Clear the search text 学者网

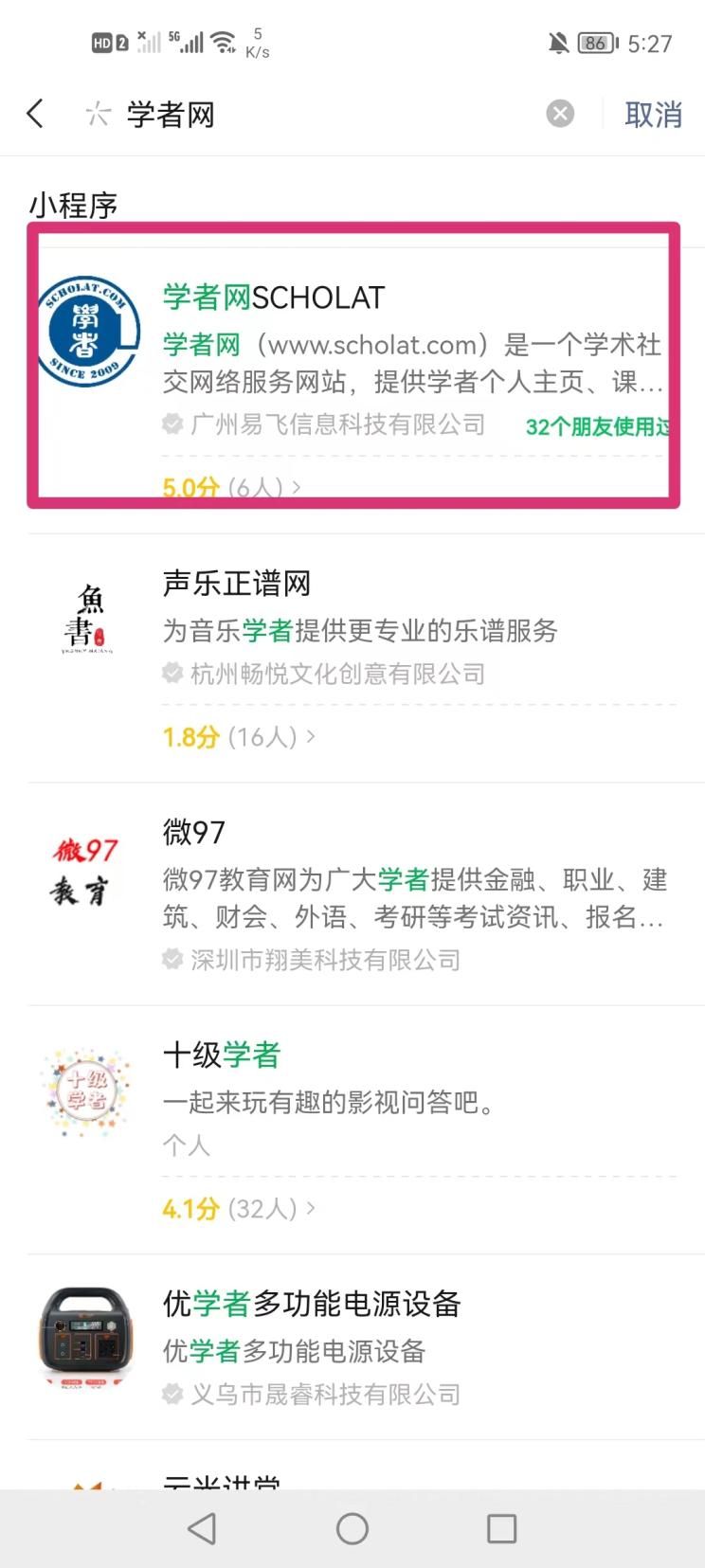point(560,115)
